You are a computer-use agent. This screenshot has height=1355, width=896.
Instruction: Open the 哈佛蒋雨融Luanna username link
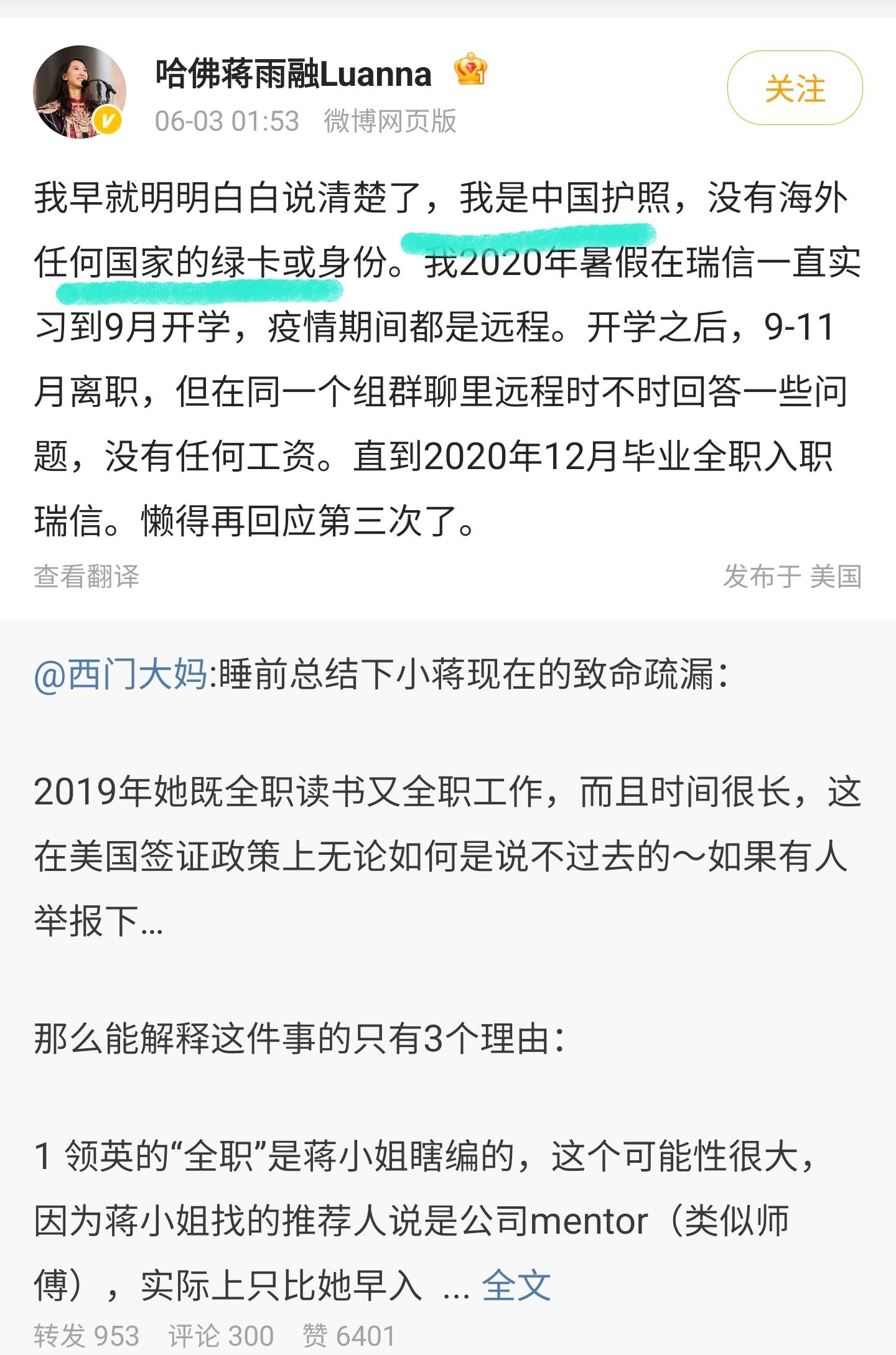tap(293, 74)
